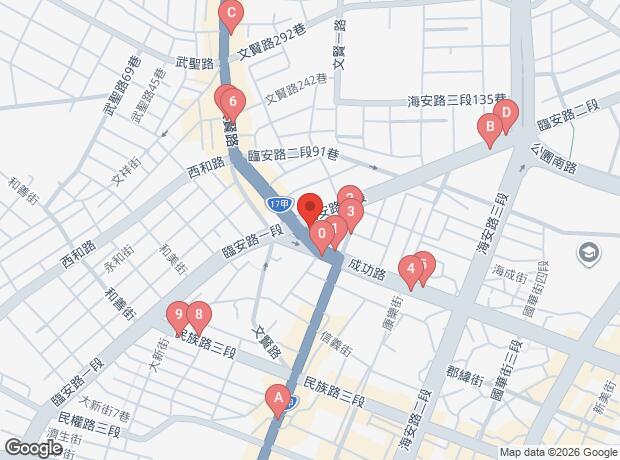
Task: Select map pin 9
Action: coord(179,319)
